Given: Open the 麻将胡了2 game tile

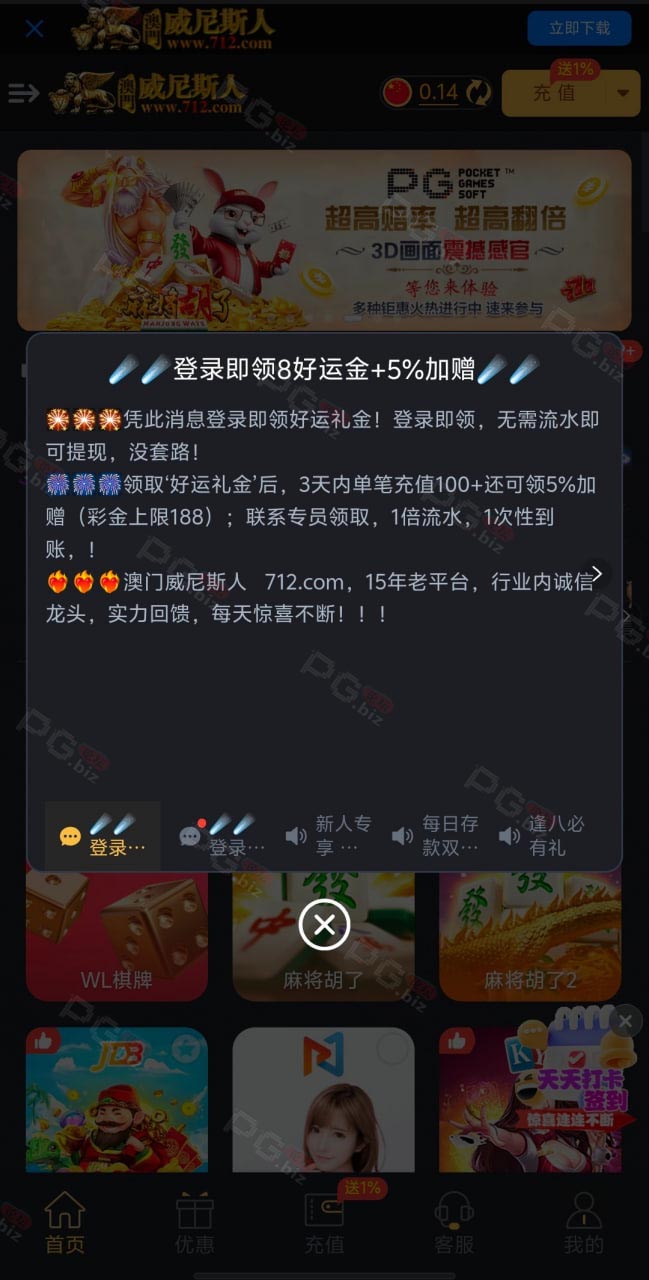Looking at the screenshot, I should point(530,935).
